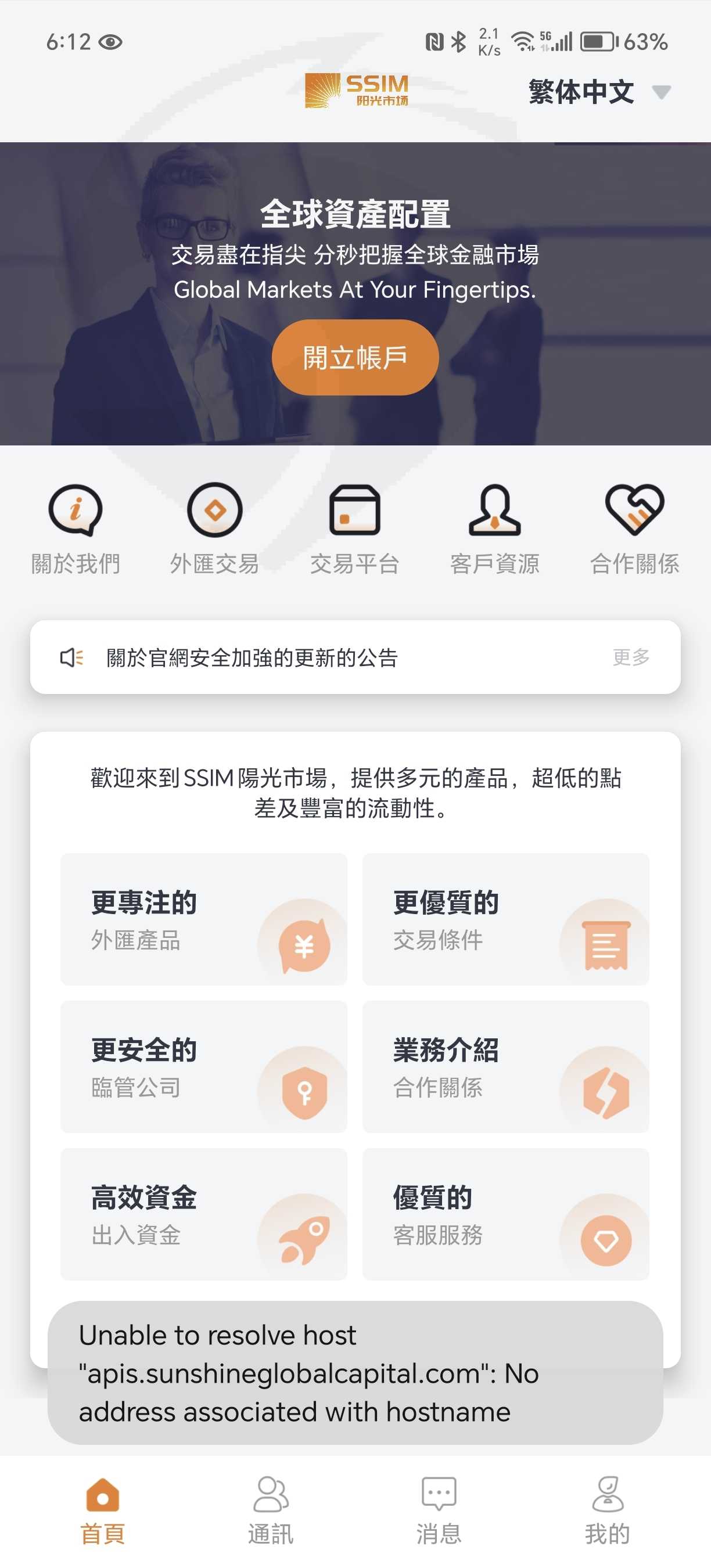Image resolution: width=711 pixels, height=1568 pixels.
Task: Open 關於我們 shortcut
Action: [x=76, y=529]
